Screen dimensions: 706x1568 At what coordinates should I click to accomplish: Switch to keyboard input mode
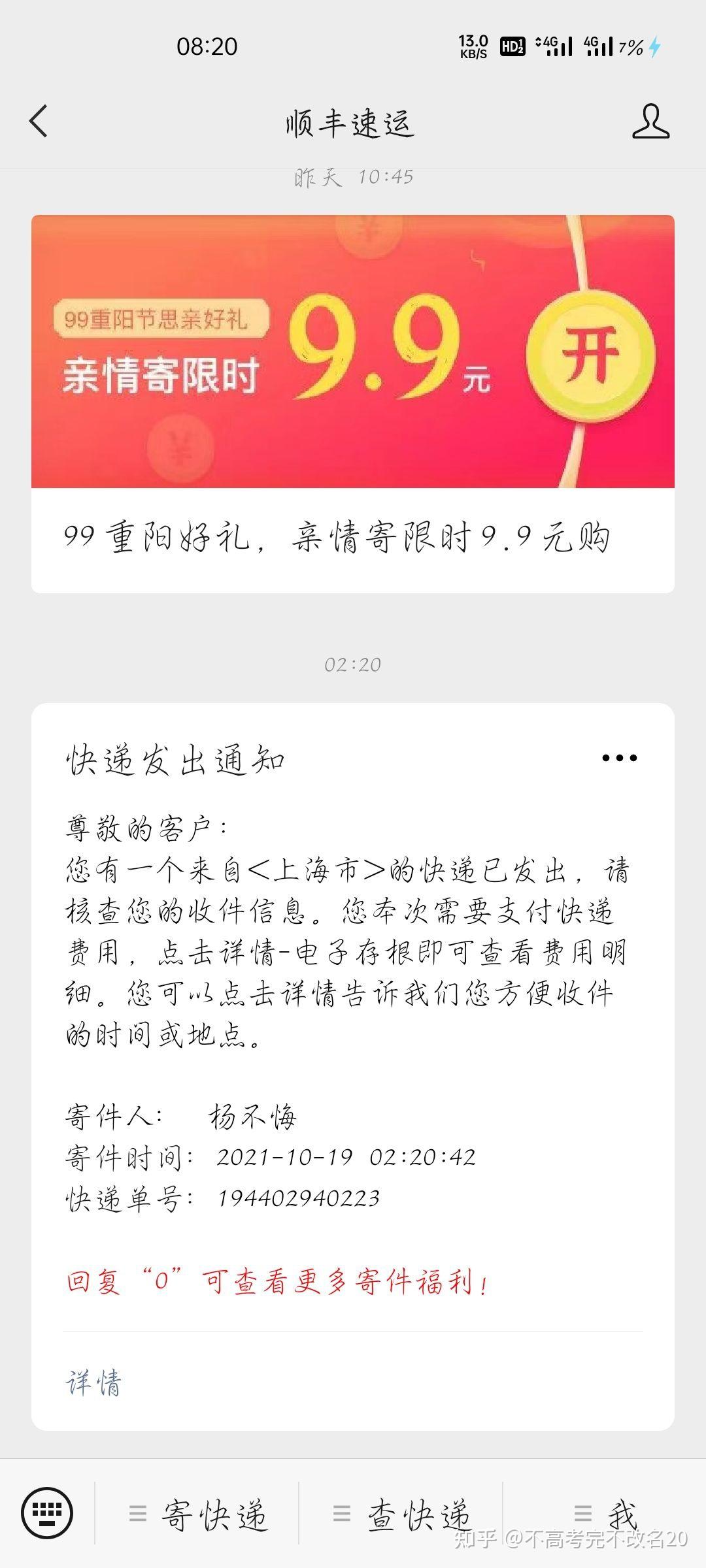47,1512
